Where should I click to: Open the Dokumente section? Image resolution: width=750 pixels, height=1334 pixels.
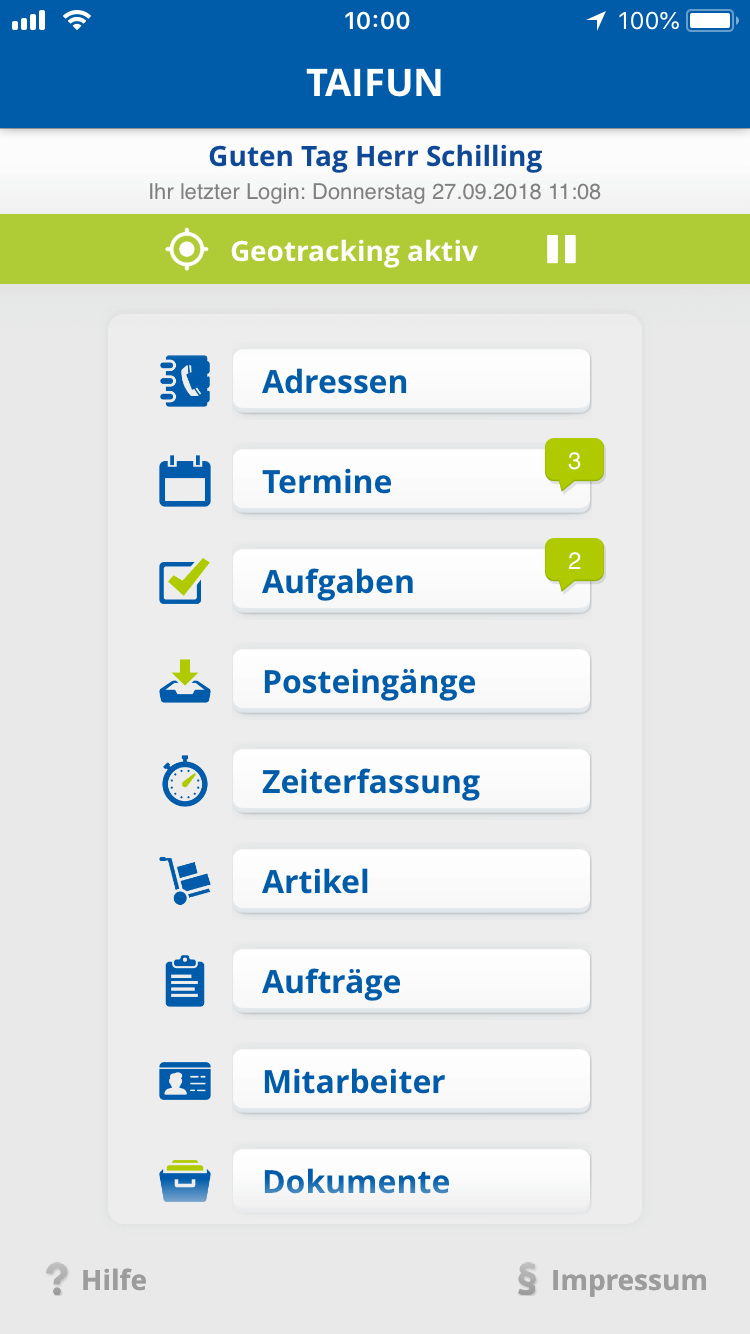(x=411, y=1180)
